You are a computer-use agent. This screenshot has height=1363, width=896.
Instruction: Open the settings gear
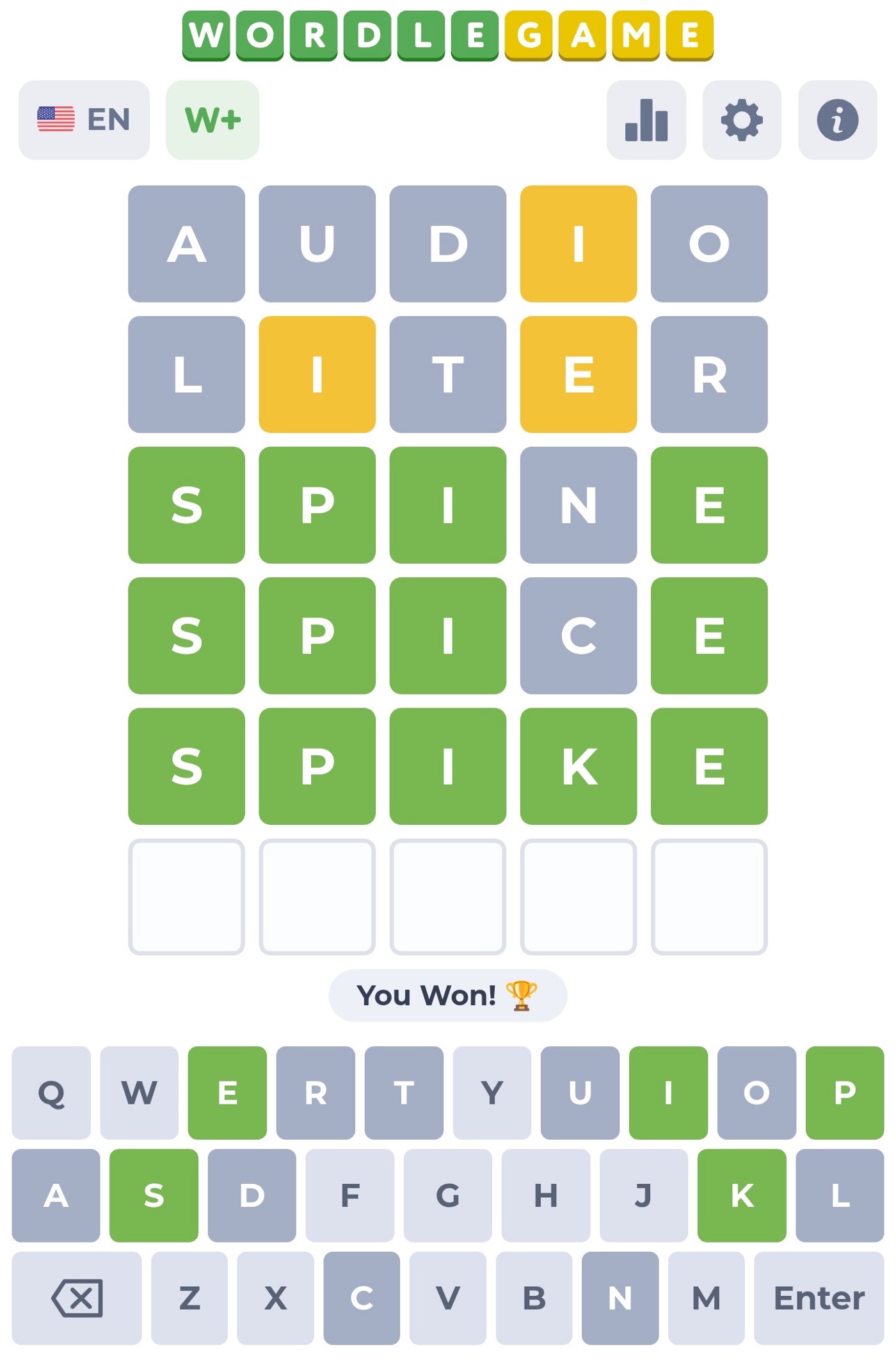point(742,120)
